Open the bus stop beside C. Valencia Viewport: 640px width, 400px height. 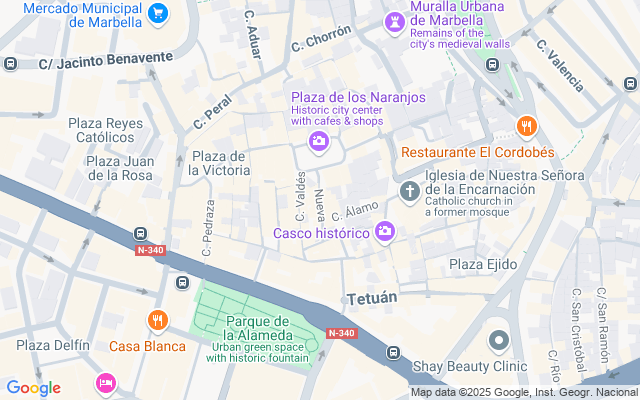pos(492,65)
